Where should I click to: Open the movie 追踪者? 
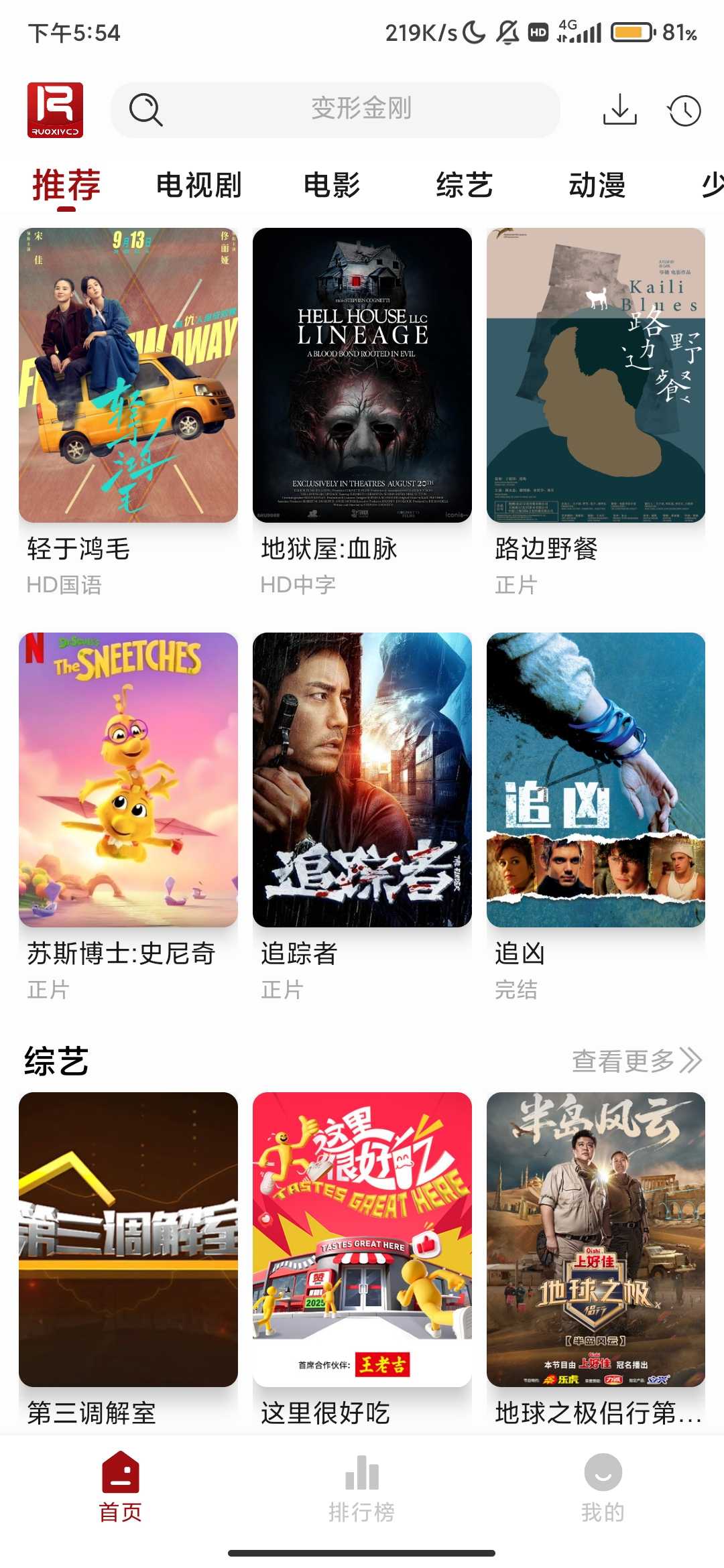[362, 779]
